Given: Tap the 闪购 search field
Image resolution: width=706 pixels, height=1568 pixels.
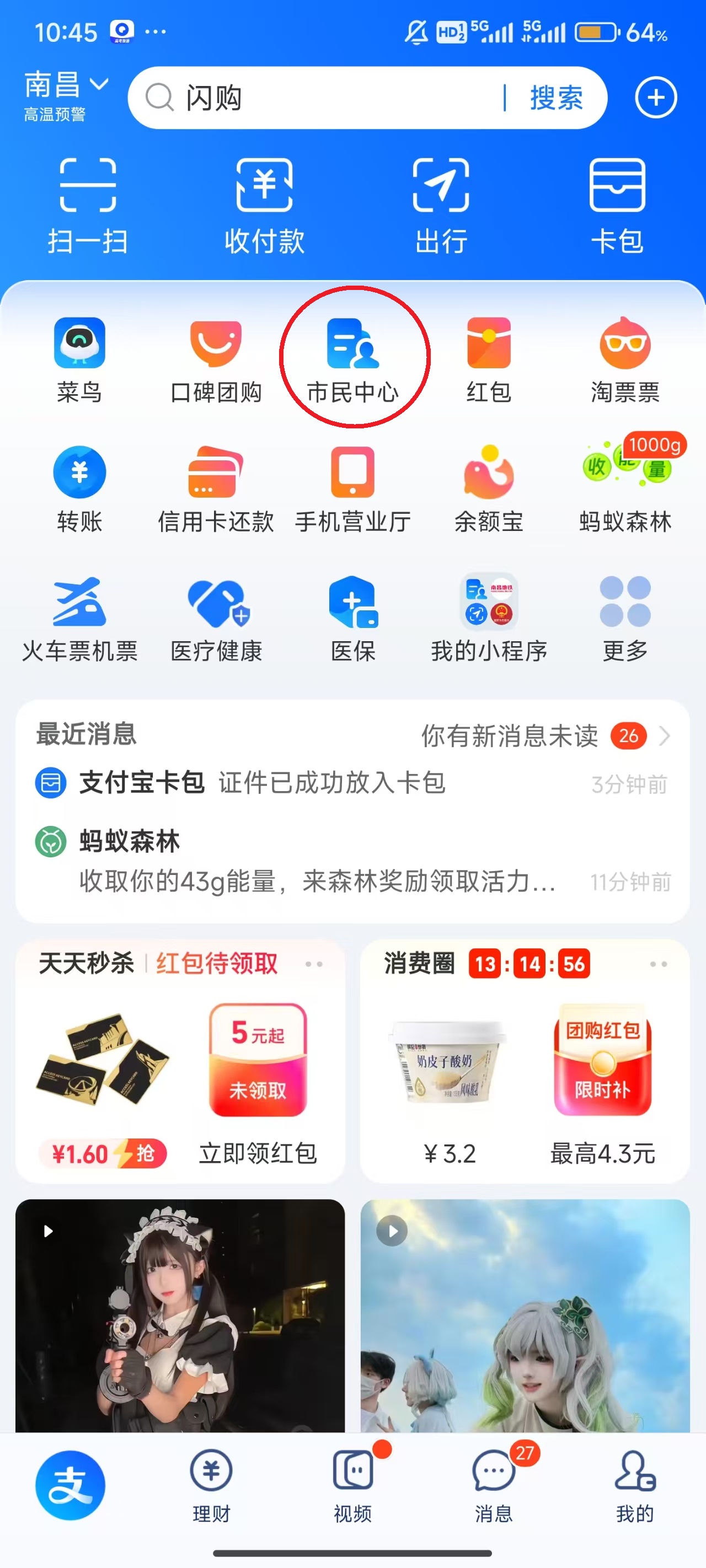Looking at the screenshot, I should point(329,98).
